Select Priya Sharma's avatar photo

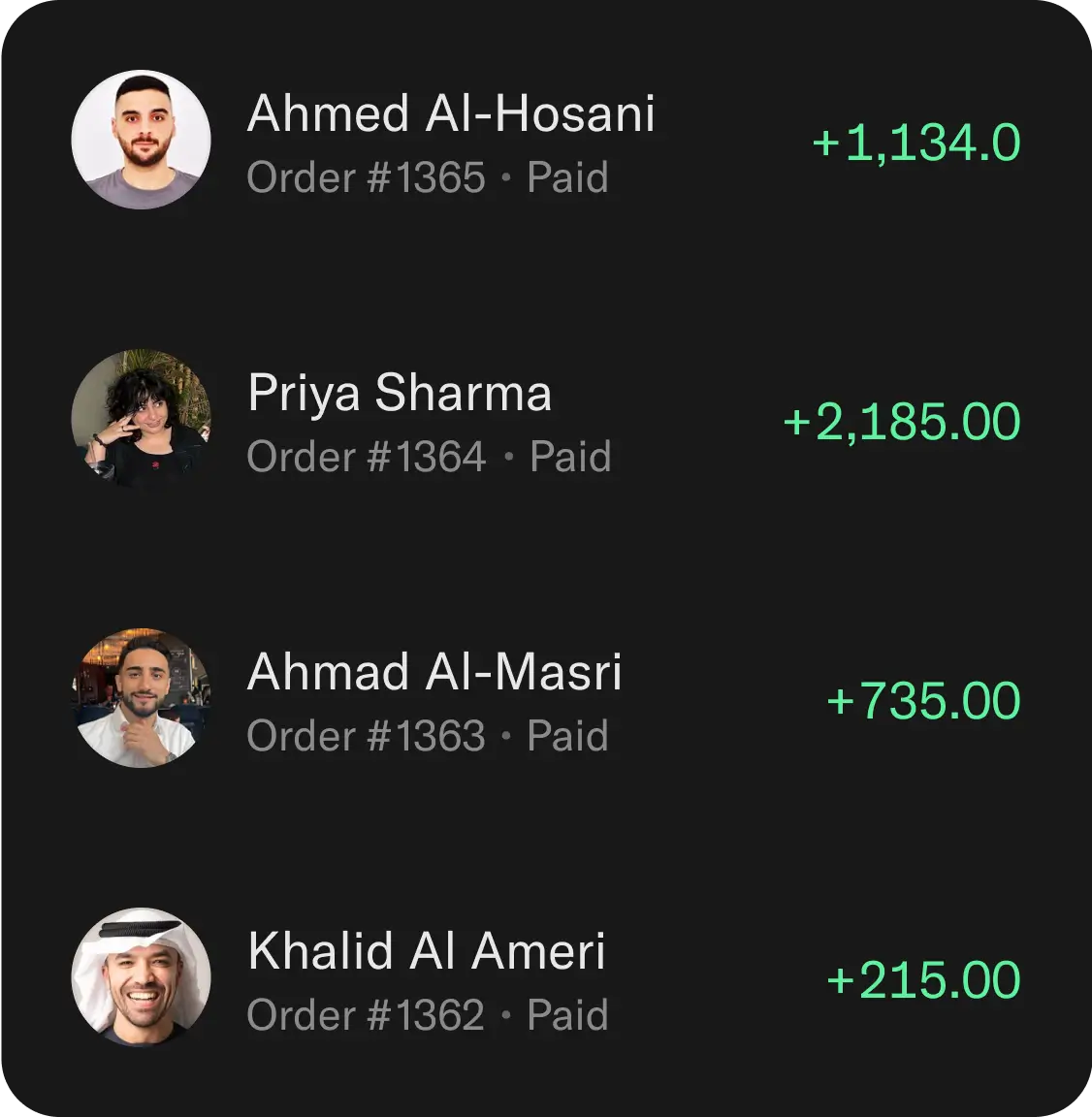[x=143, y=418]
